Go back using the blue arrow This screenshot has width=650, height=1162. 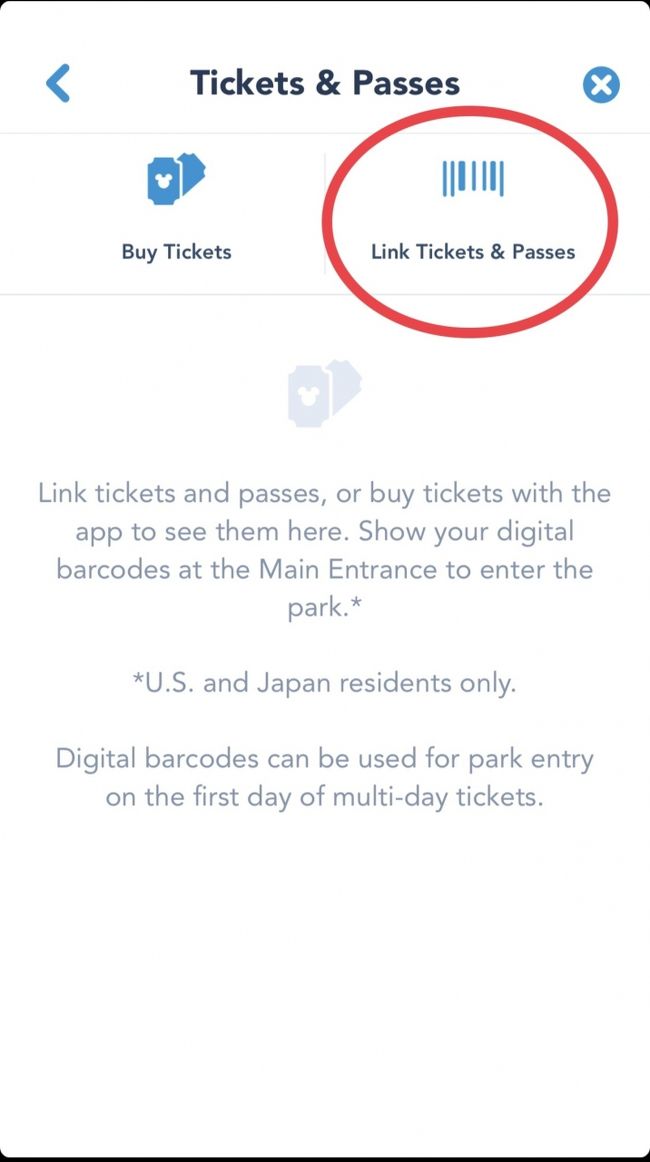[58, 83]
